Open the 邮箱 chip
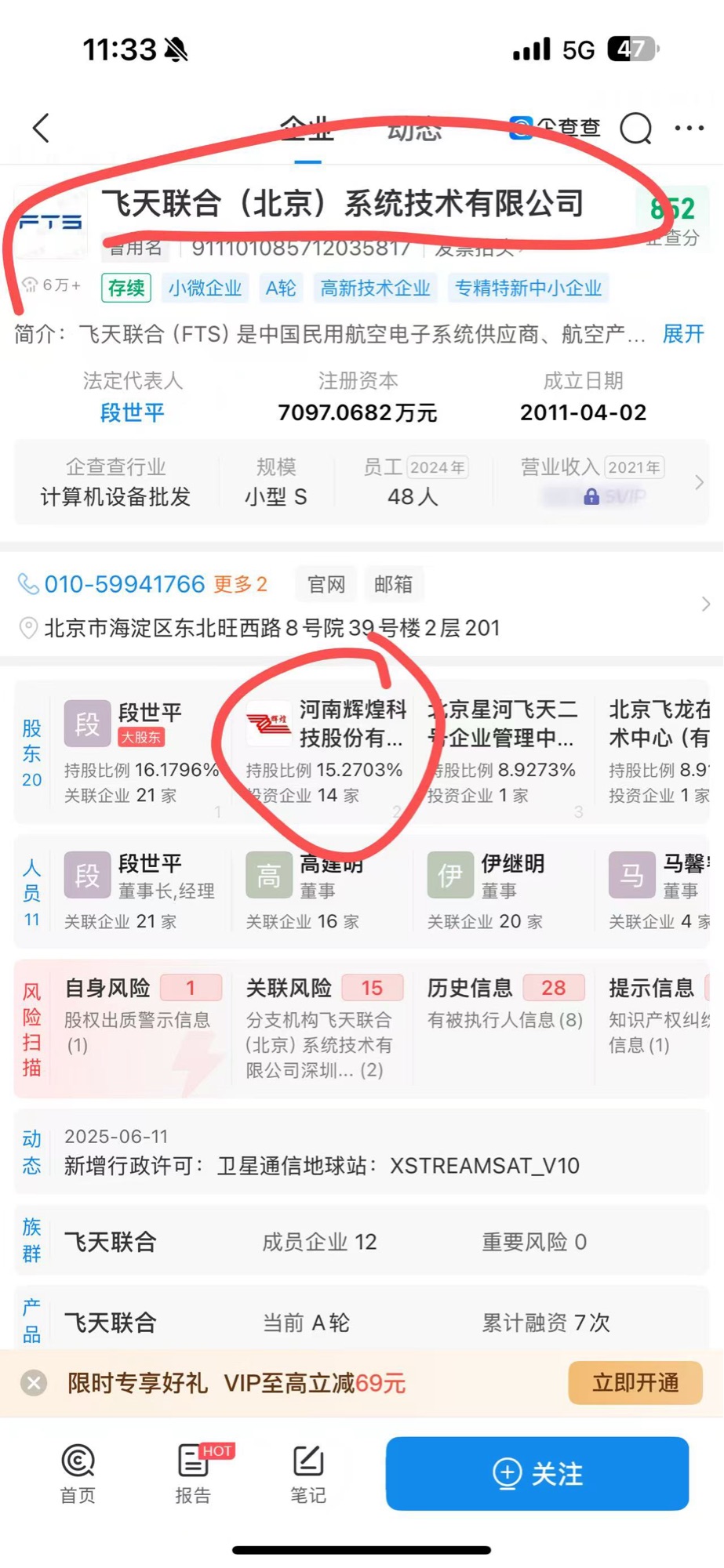Screen dimensions: 724x1568 (393, 584)
